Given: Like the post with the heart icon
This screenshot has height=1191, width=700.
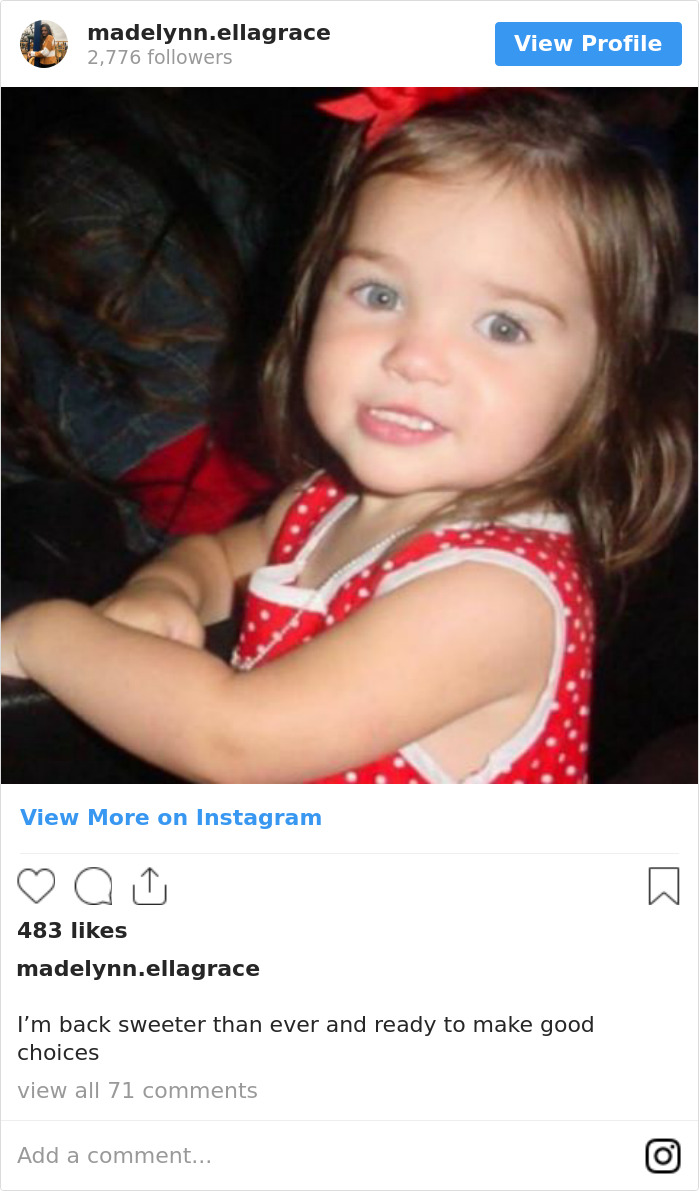Looking at the screenshot, I should click(37, 886).
